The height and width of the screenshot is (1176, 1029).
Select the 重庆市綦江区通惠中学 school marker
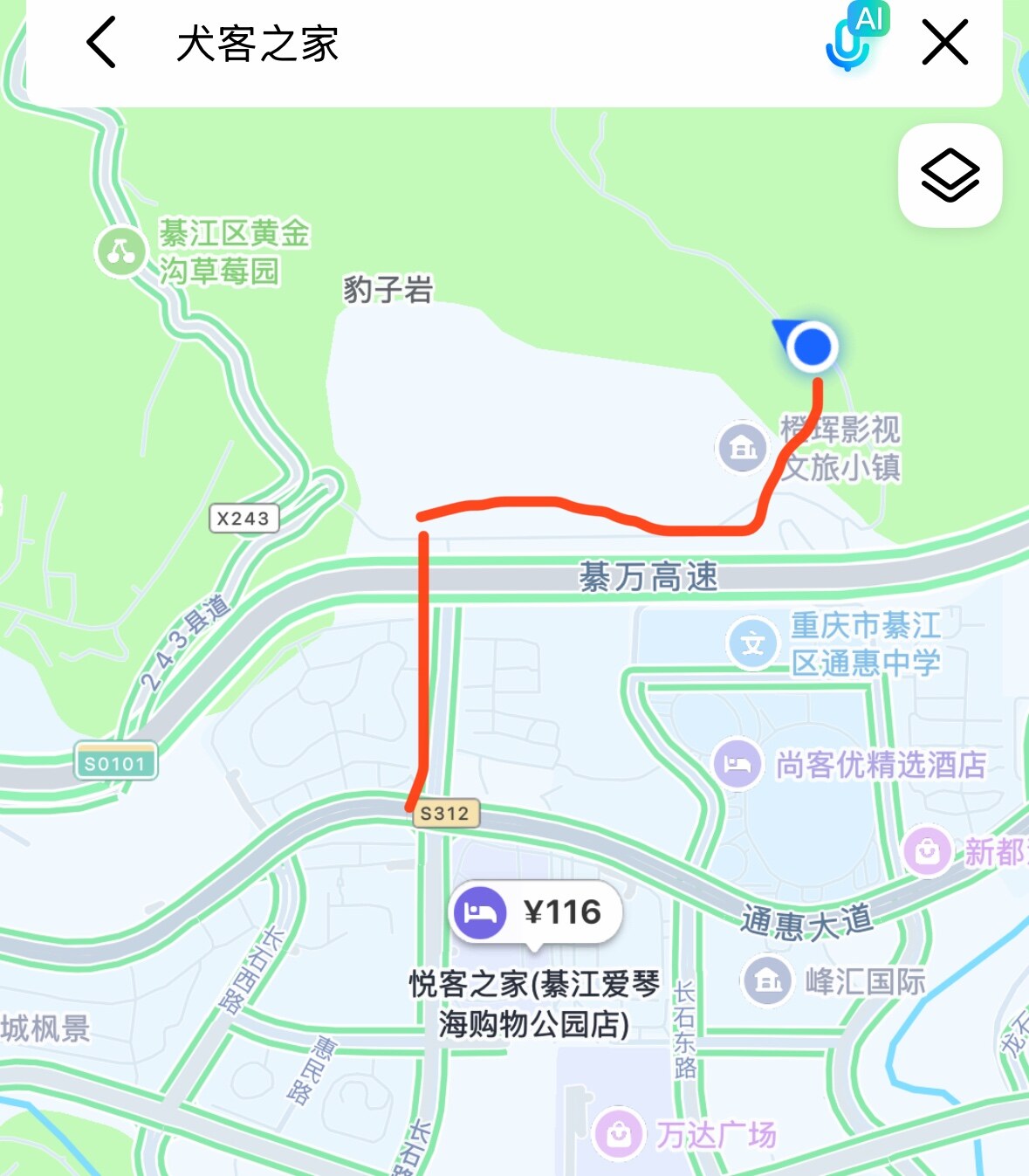tap(752, 643)
